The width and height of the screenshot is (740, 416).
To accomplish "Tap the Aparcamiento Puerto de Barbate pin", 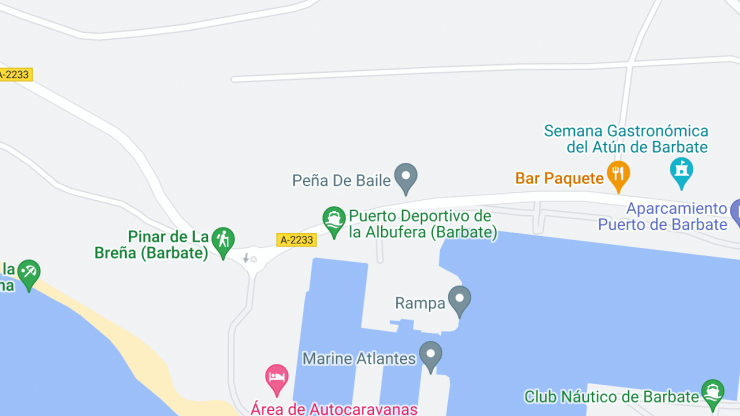I will [x=736, y=211].
